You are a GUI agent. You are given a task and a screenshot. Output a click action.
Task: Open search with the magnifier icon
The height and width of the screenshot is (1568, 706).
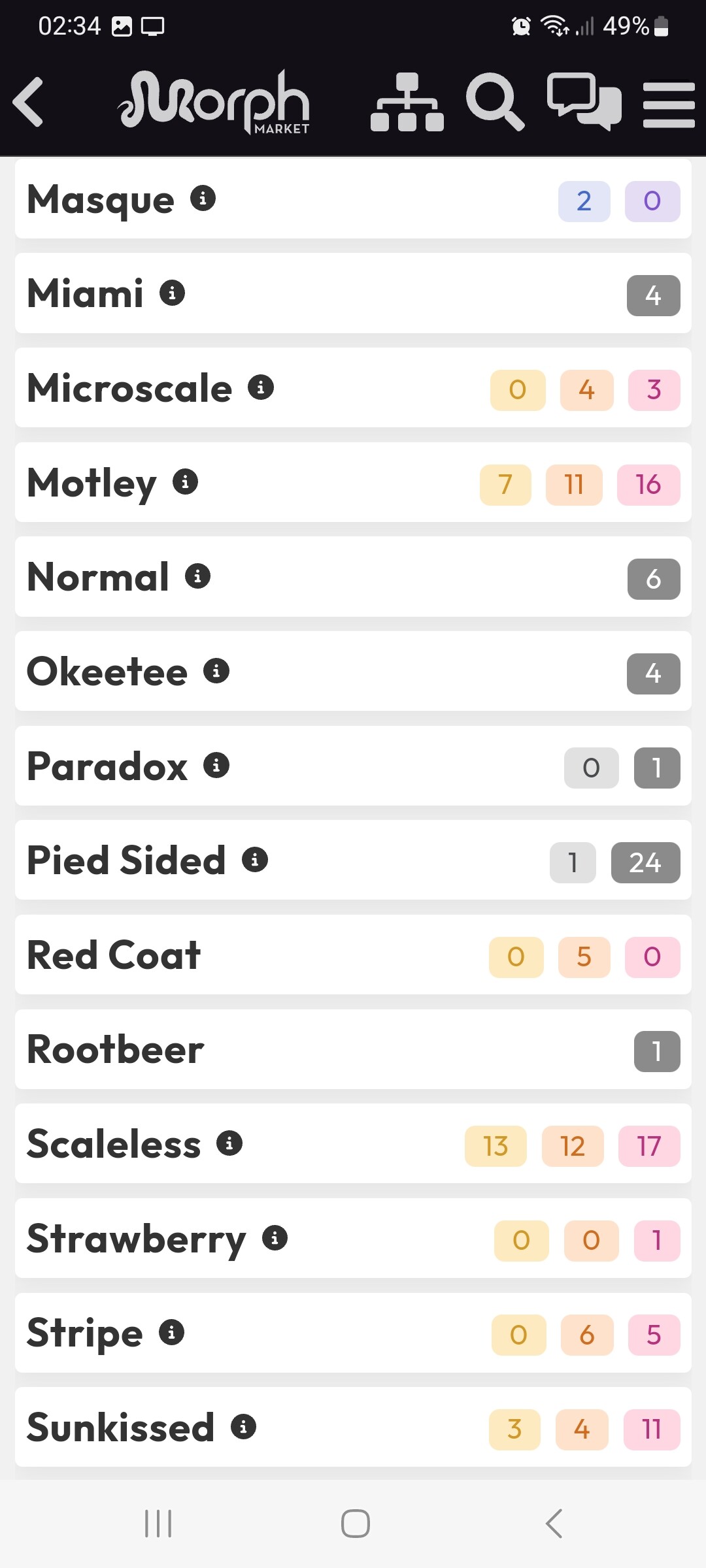coord(495,102)
